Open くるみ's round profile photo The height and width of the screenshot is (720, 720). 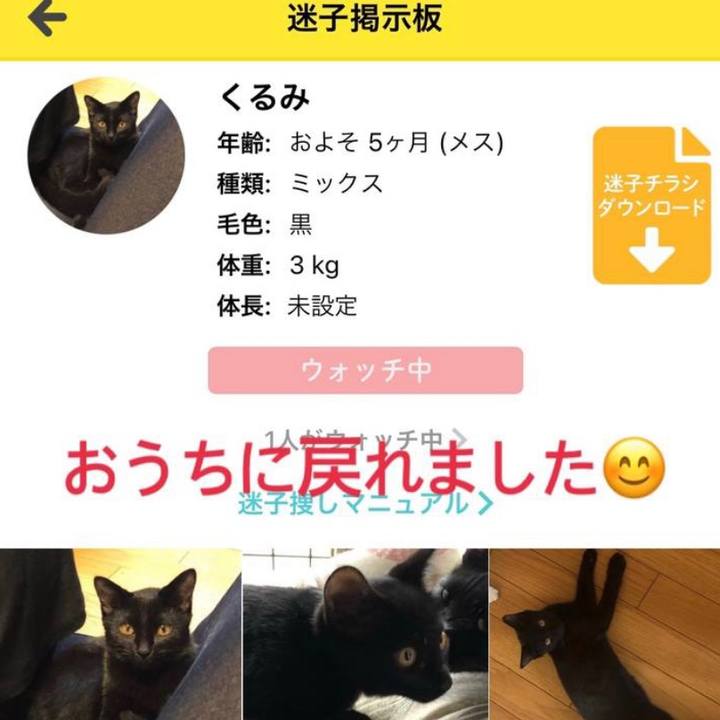tap(106, 156)
